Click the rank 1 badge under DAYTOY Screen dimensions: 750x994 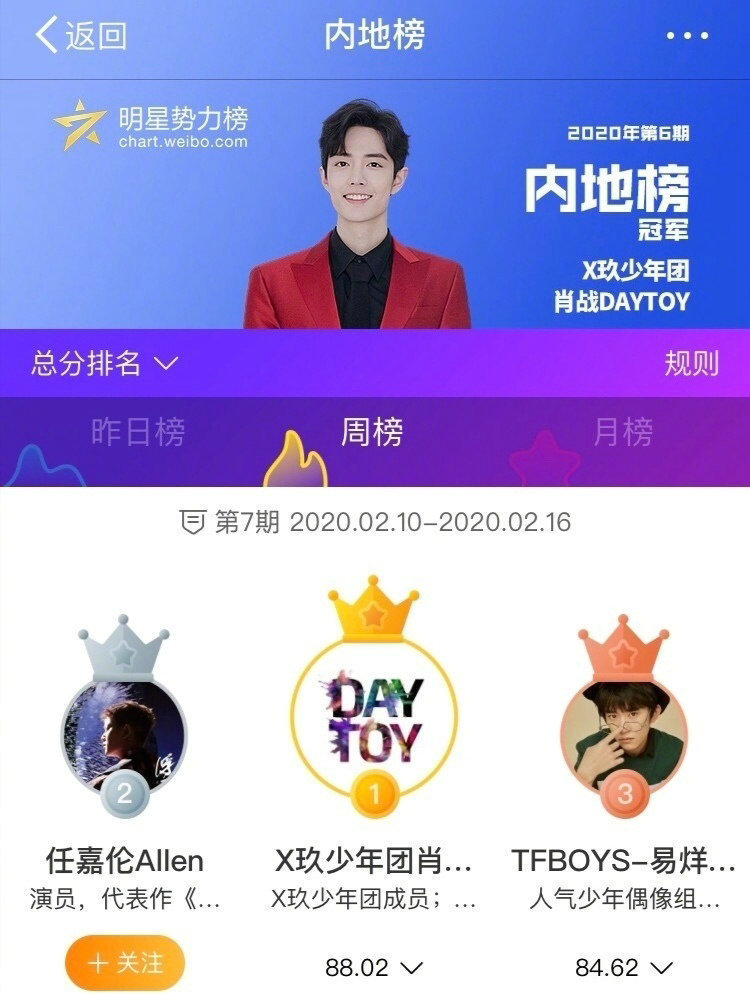click(x=374, y=792)
